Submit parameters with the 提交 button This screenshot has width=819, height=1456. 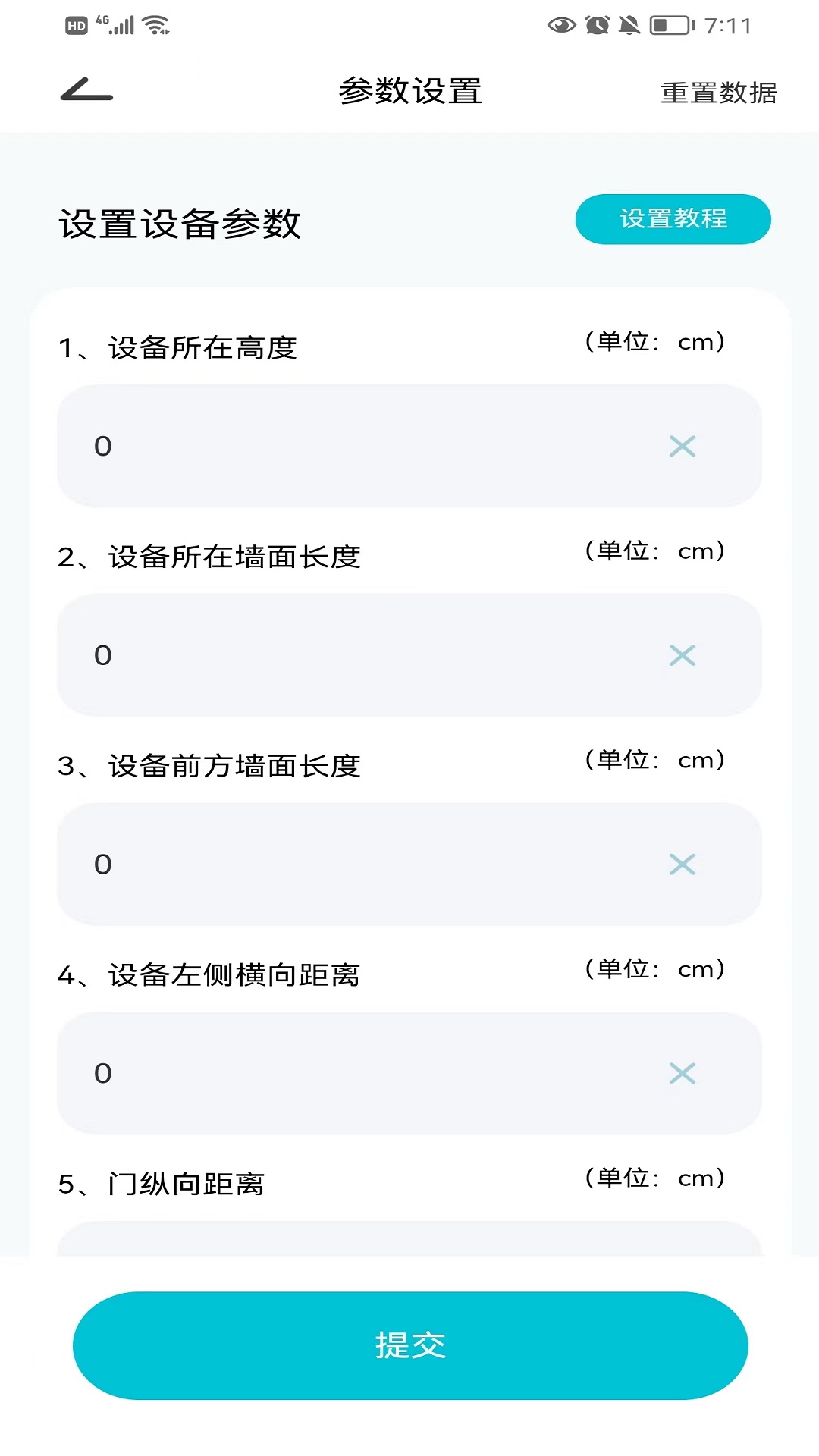[410, 1345]
